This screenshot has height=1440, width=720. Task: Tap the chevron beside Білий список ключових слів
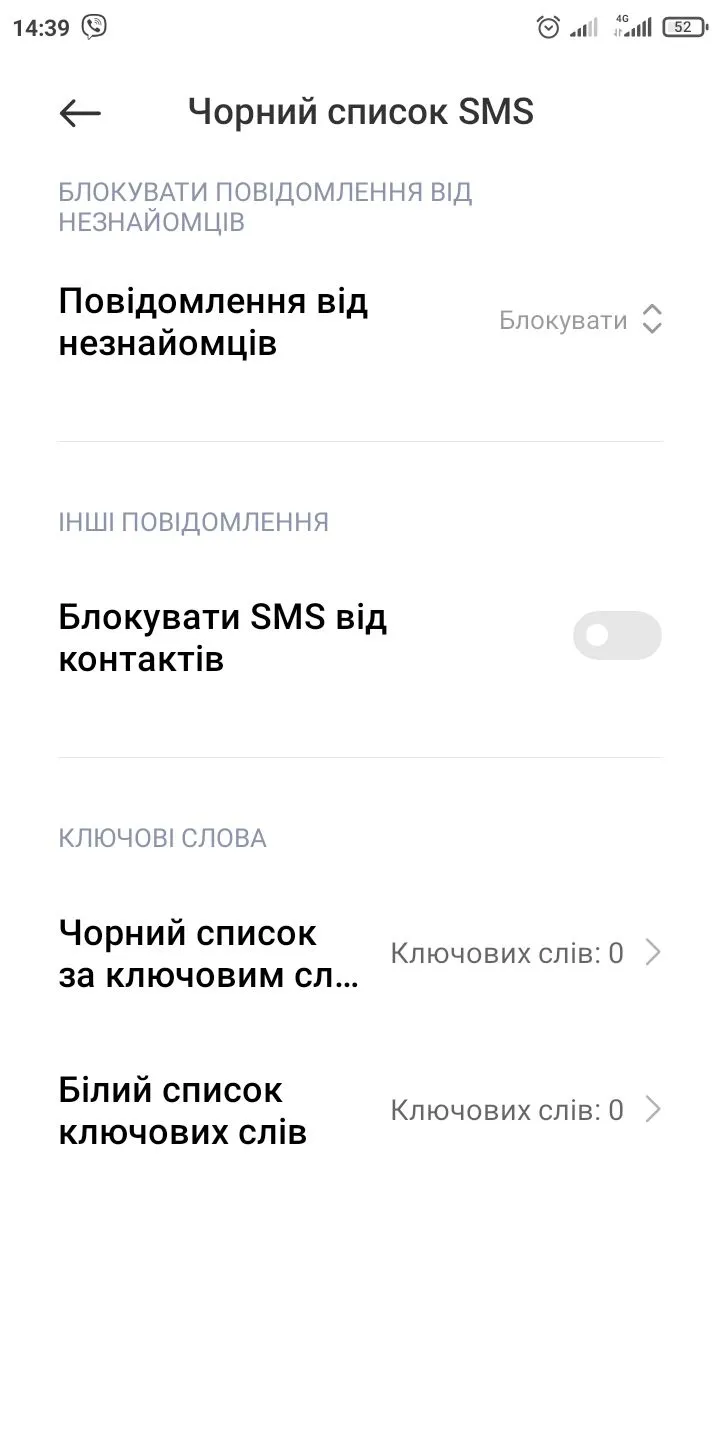click(x=653, y=1110)
